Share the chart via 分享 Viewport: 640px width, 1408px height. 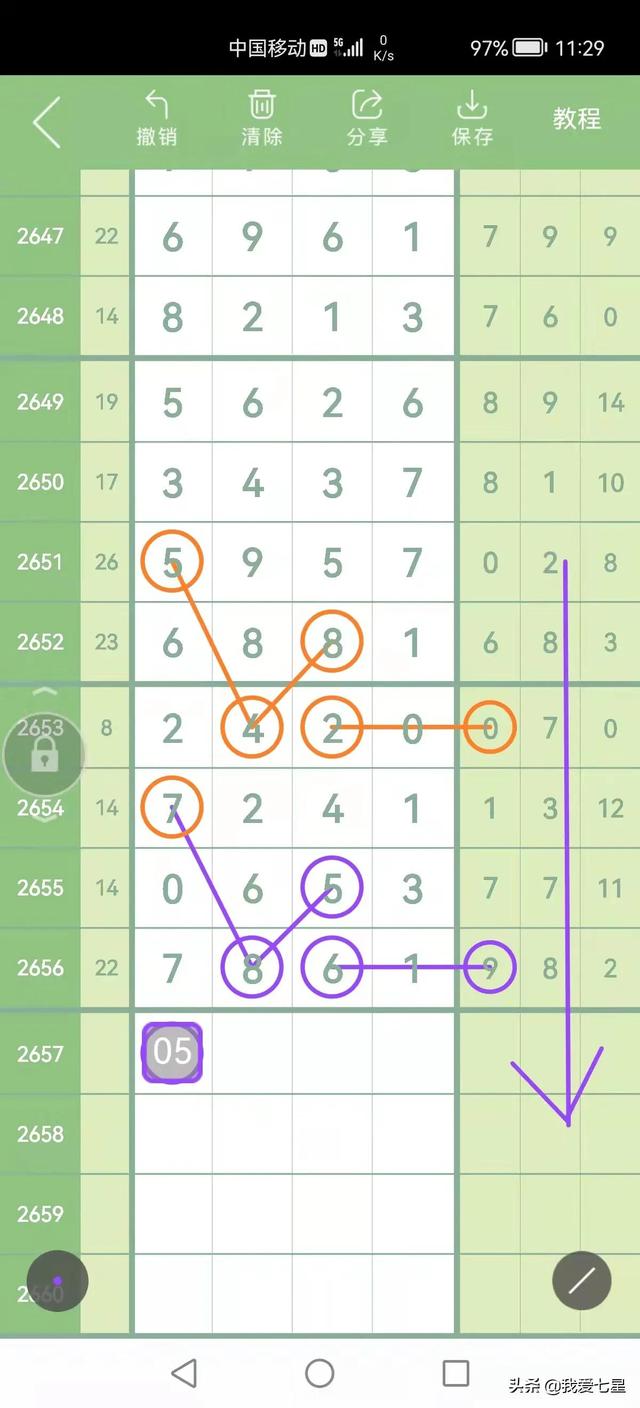click(x=367, y=119)
